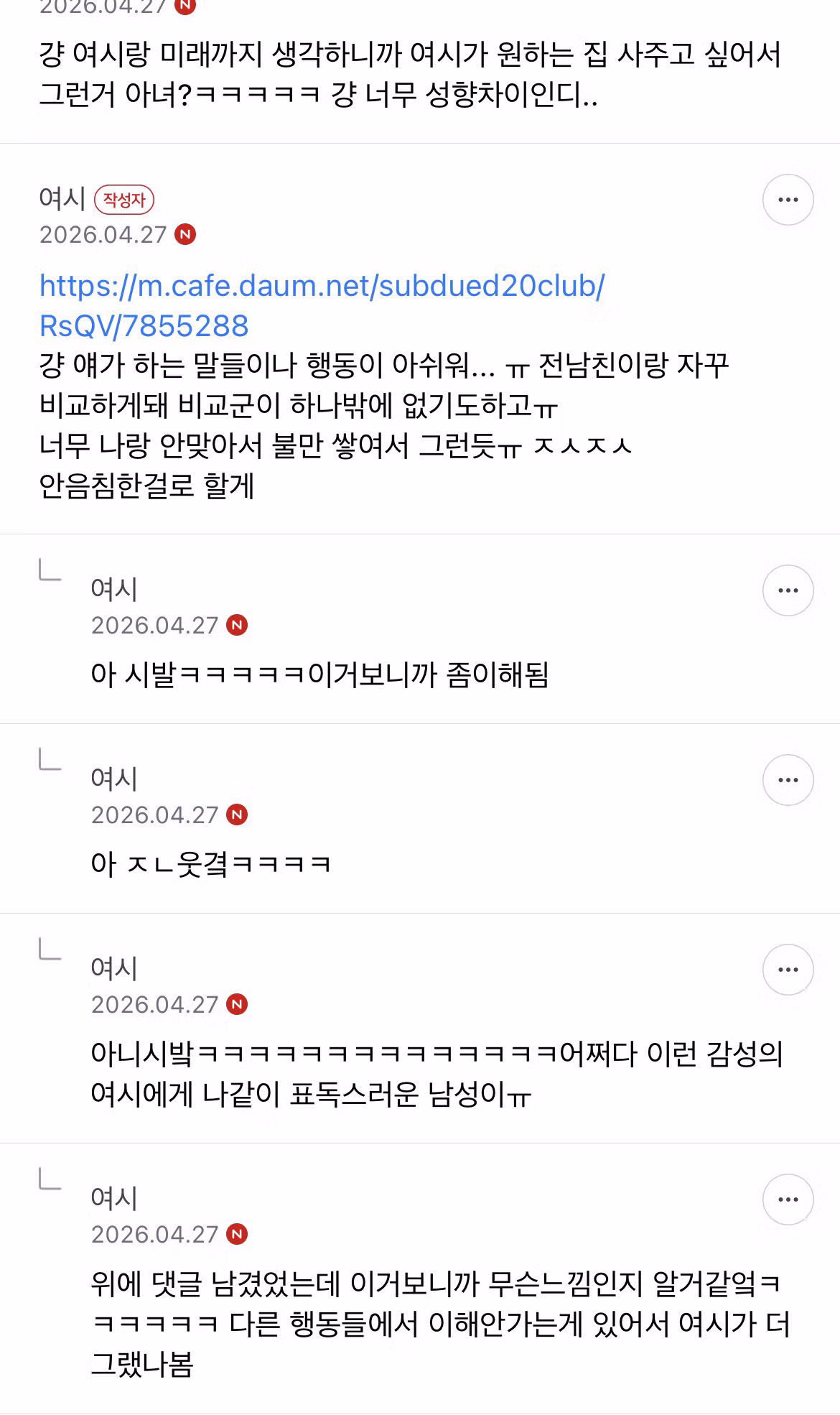Click the N indicator on the first reply's date

(x=238, y=626)
